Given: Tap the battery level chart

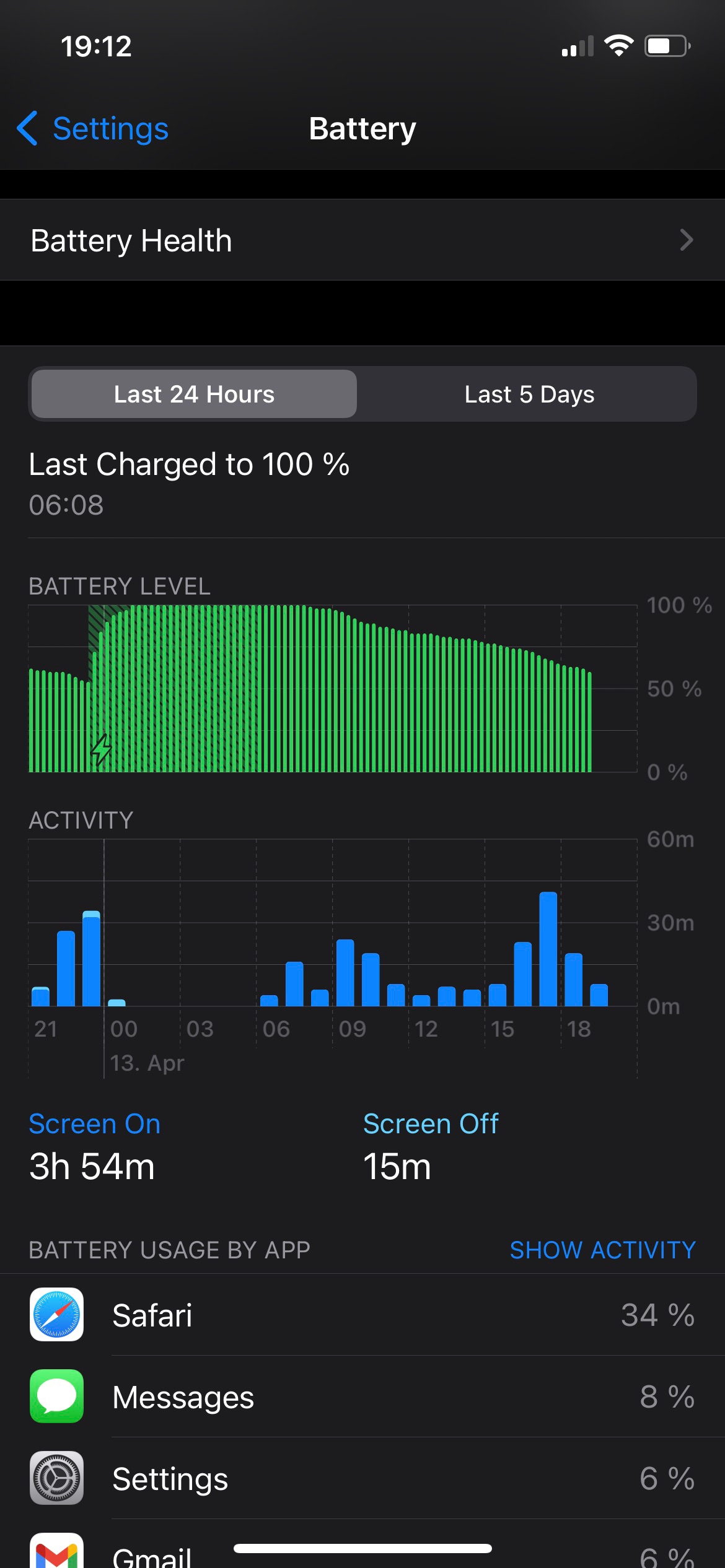Looking at the screenshot, I should [x=333, y=689].
